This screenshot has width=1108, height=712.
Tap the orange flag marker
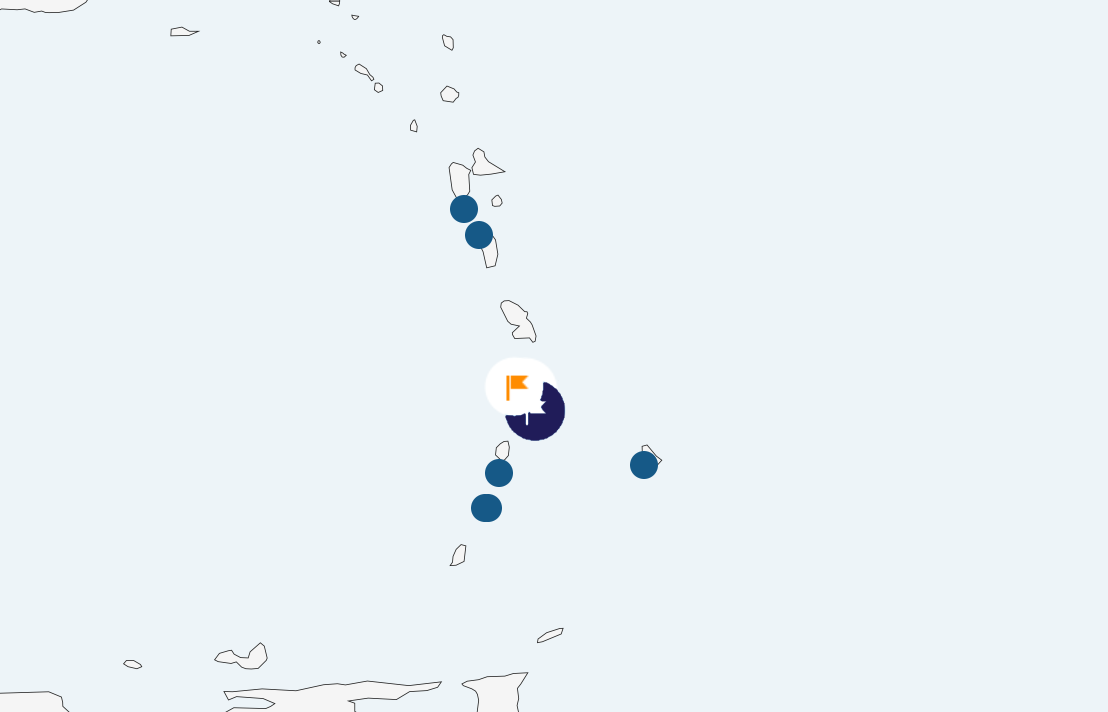(x=517, y=386)
